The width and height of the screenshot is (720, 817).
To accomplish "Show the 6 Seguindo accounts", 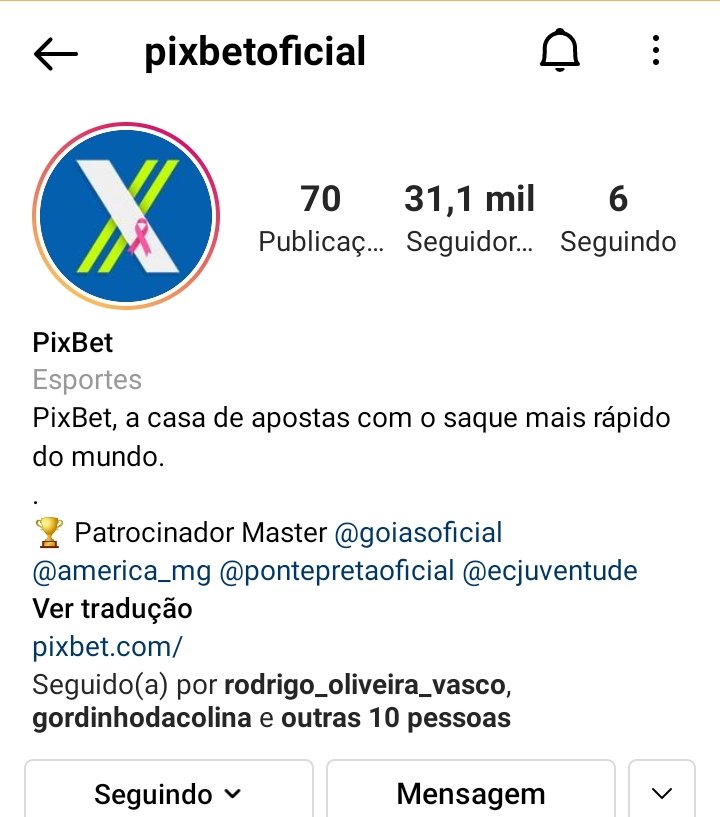I will (618, 219).
